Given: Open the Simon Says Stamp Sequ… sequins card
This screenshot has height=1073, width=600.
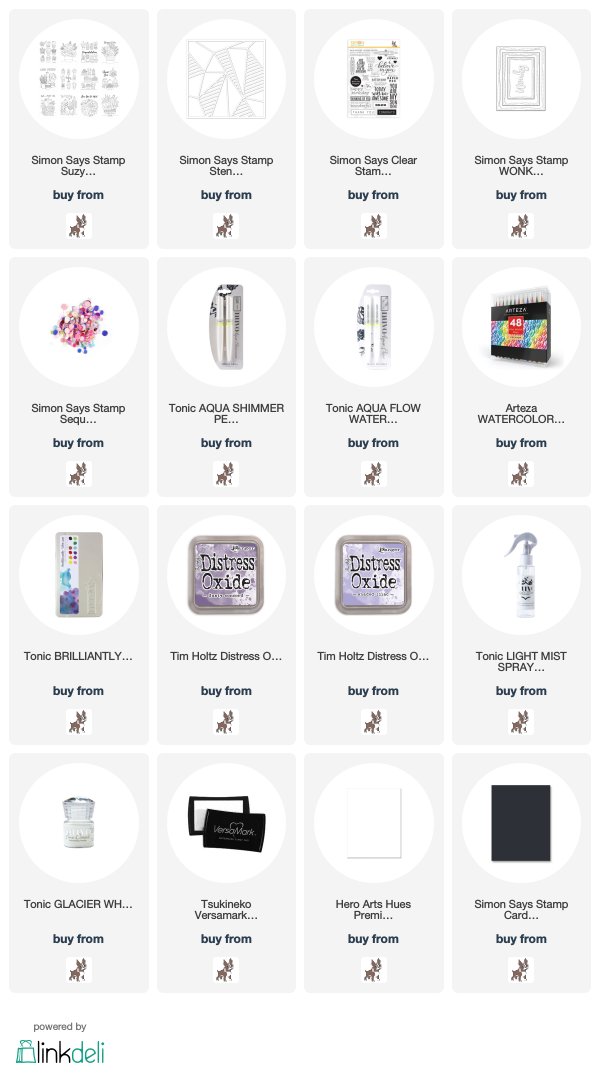Looking at the screenshot, I should 79,377.
